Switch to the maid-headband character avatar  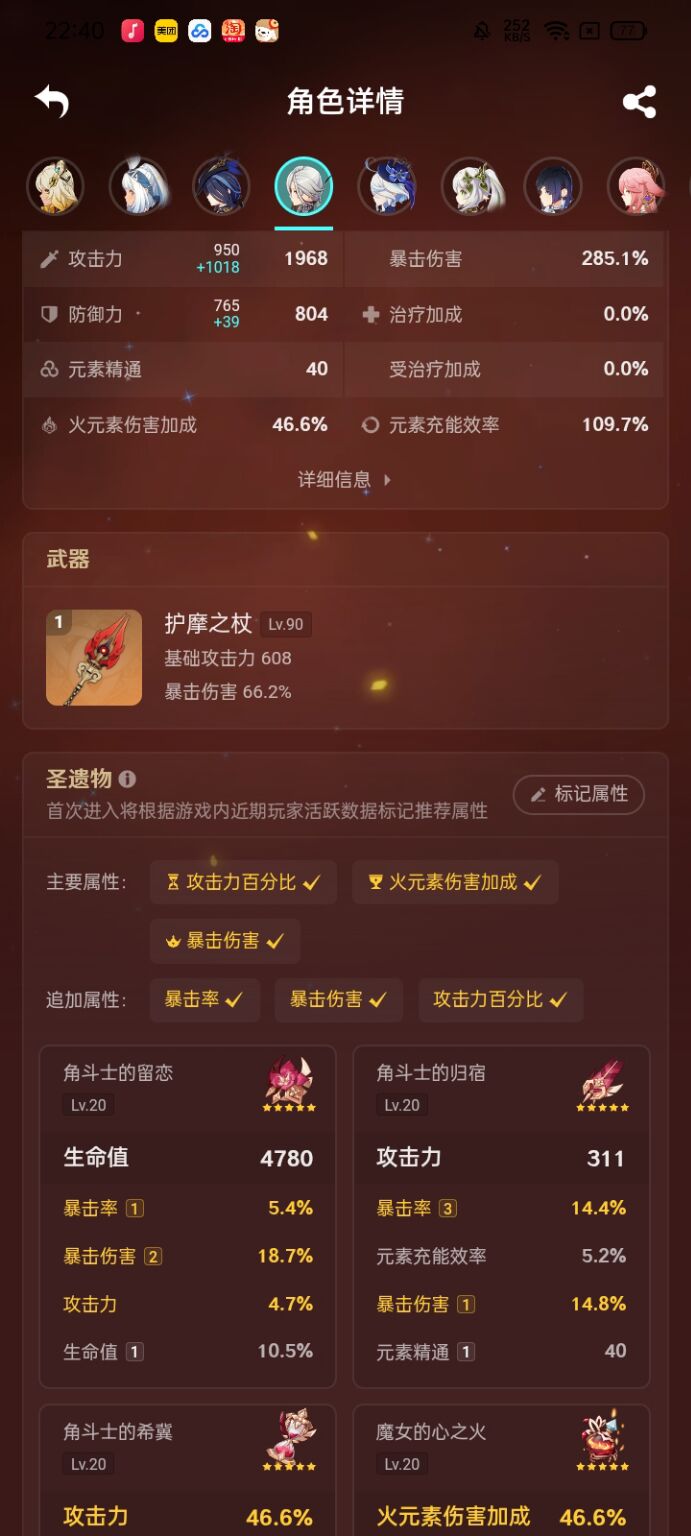tap(138, 187)
